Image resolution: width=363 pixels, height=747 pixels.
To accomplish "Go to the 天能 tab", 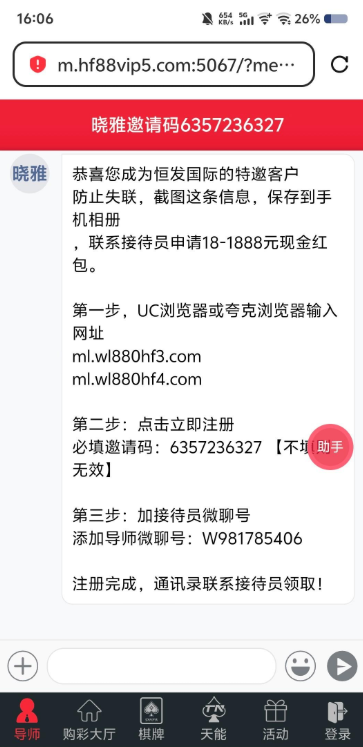I will pos(213,719).
